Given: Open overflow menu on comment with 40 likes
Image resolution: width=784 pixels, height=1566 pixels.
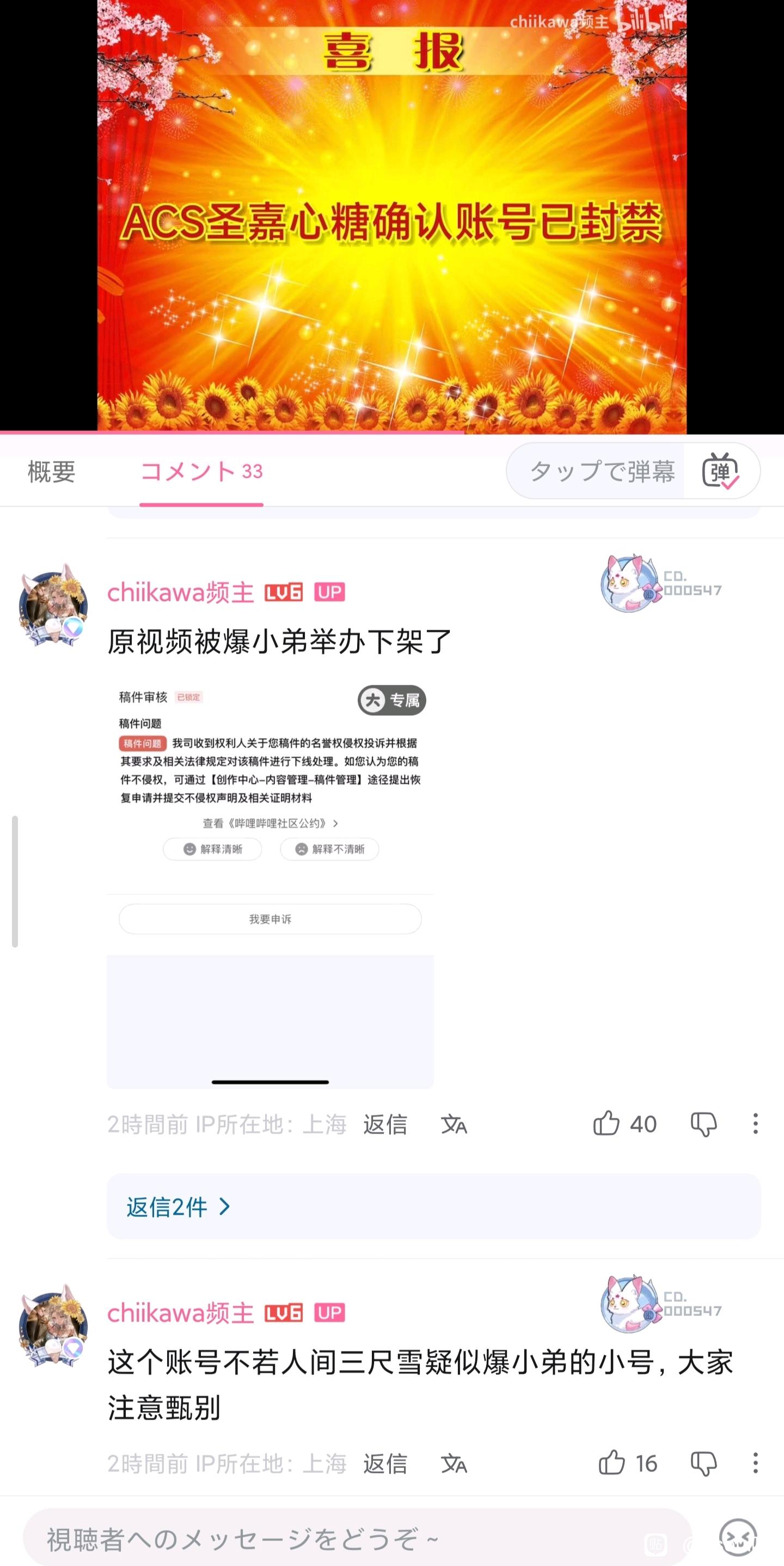Looking at the screenshot, I should 756,1124.
